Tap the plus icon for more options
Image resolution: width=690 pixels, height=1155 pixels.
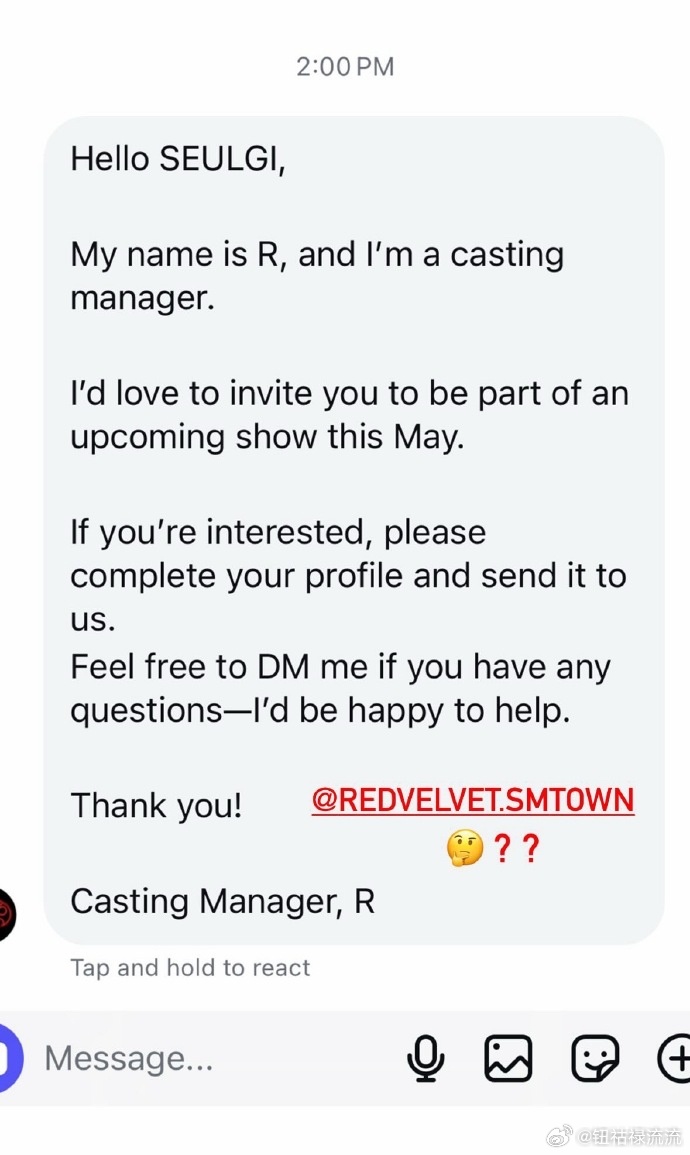tap(675, 1059)
